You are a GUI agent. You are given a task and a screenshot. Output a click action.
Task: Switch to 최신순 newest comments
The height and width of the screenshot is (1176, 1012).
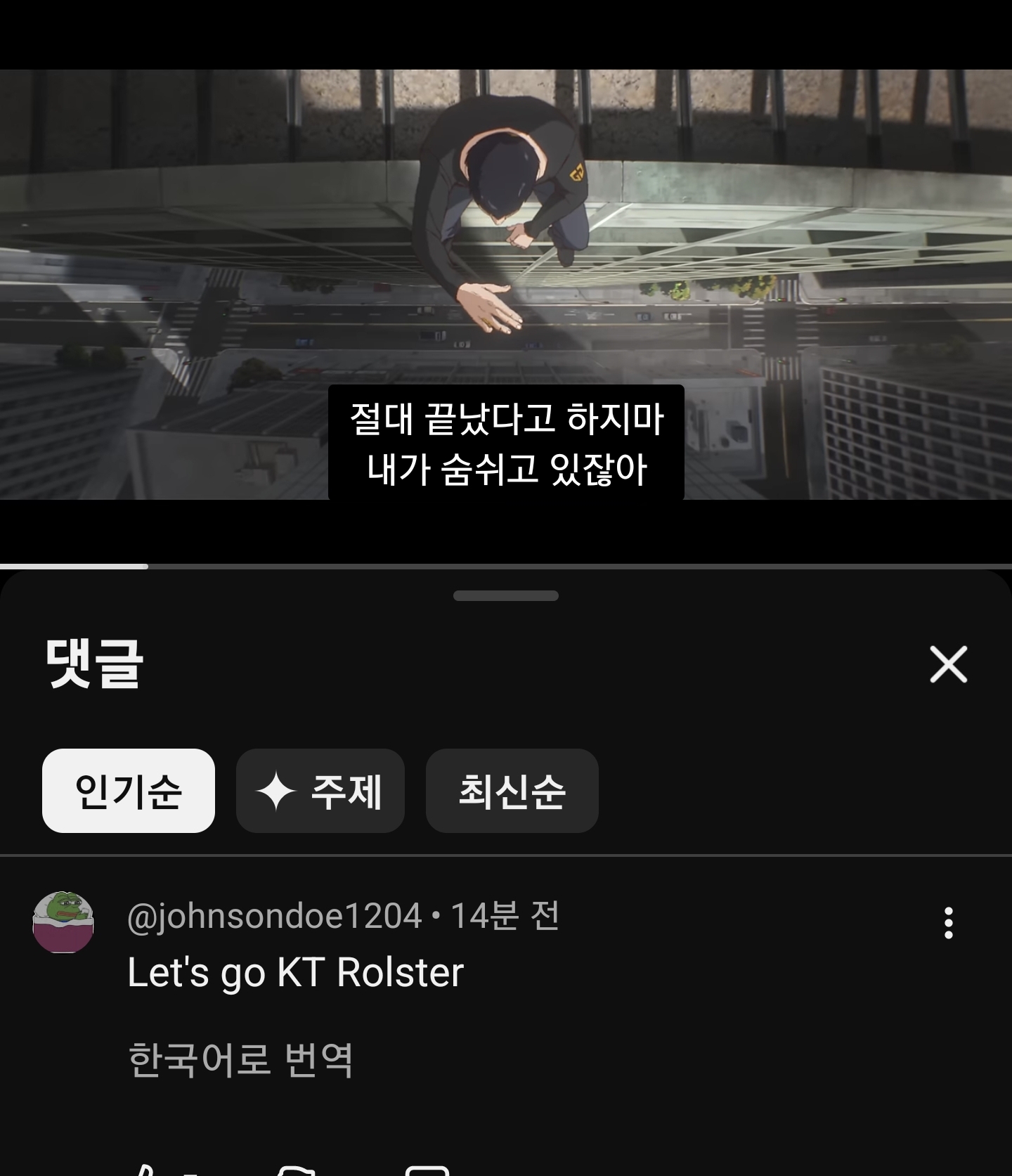(512, 791)
